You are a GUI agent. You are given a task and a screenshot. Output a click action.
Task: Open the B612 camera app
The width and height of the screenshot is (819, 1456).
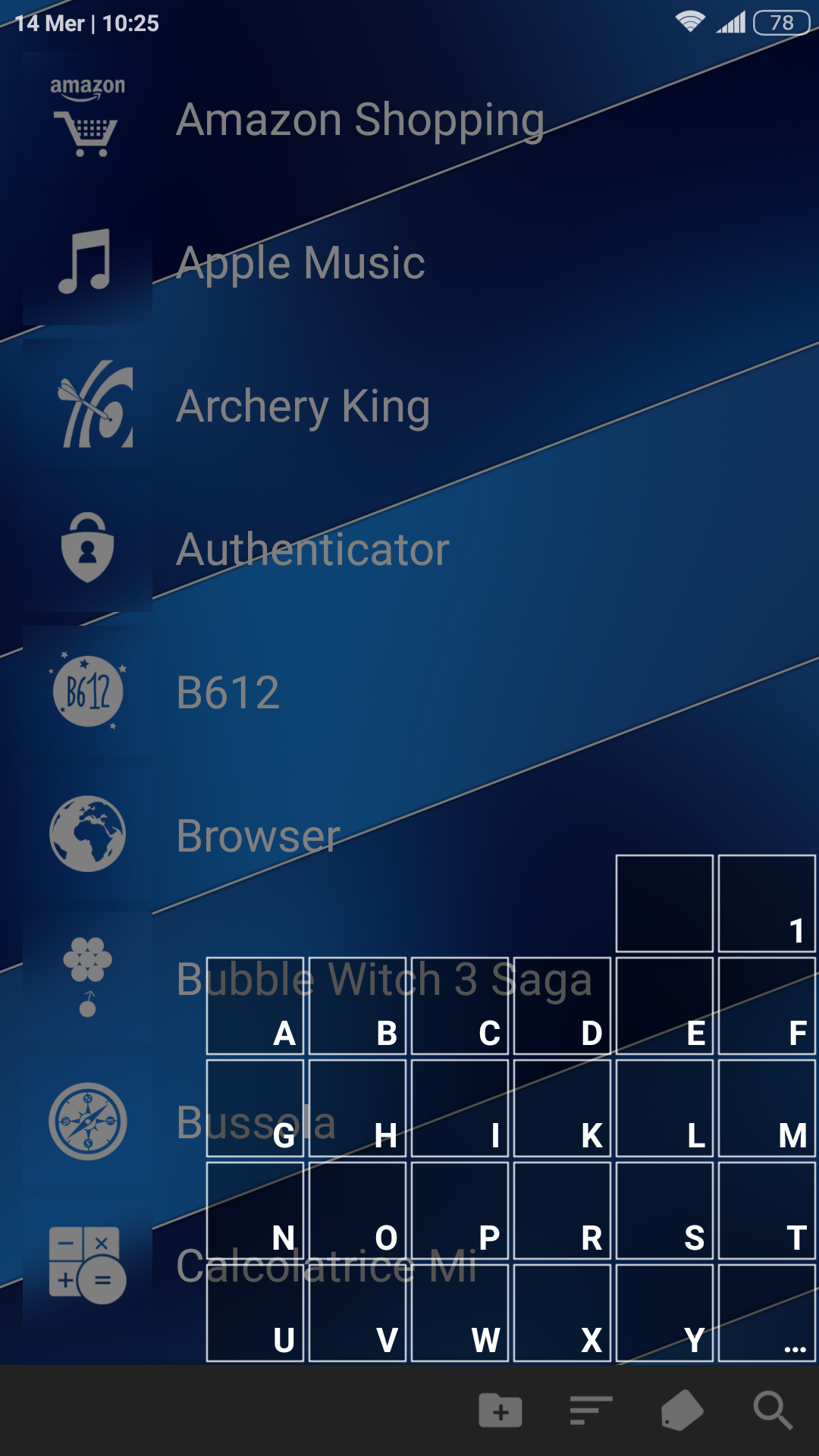click(409, 692)
